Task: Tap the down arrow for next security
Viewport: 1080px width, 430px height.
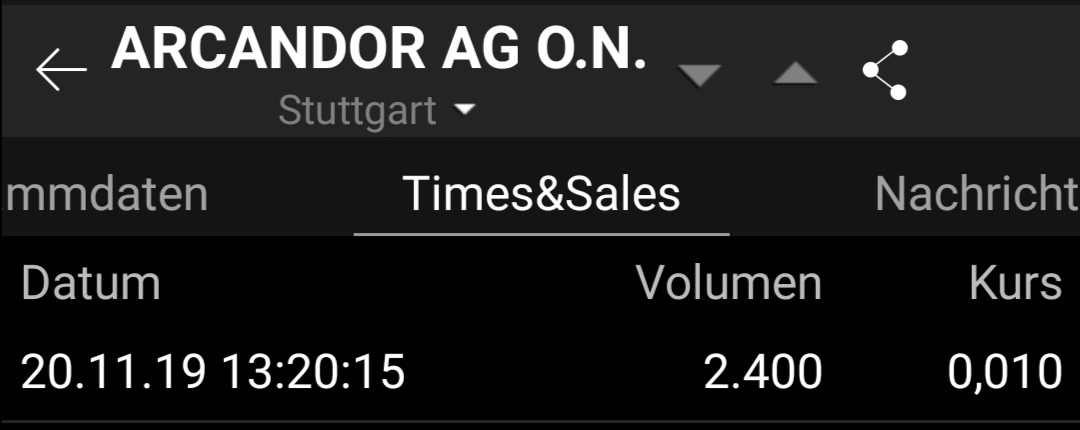Action: tap(698, 75)
